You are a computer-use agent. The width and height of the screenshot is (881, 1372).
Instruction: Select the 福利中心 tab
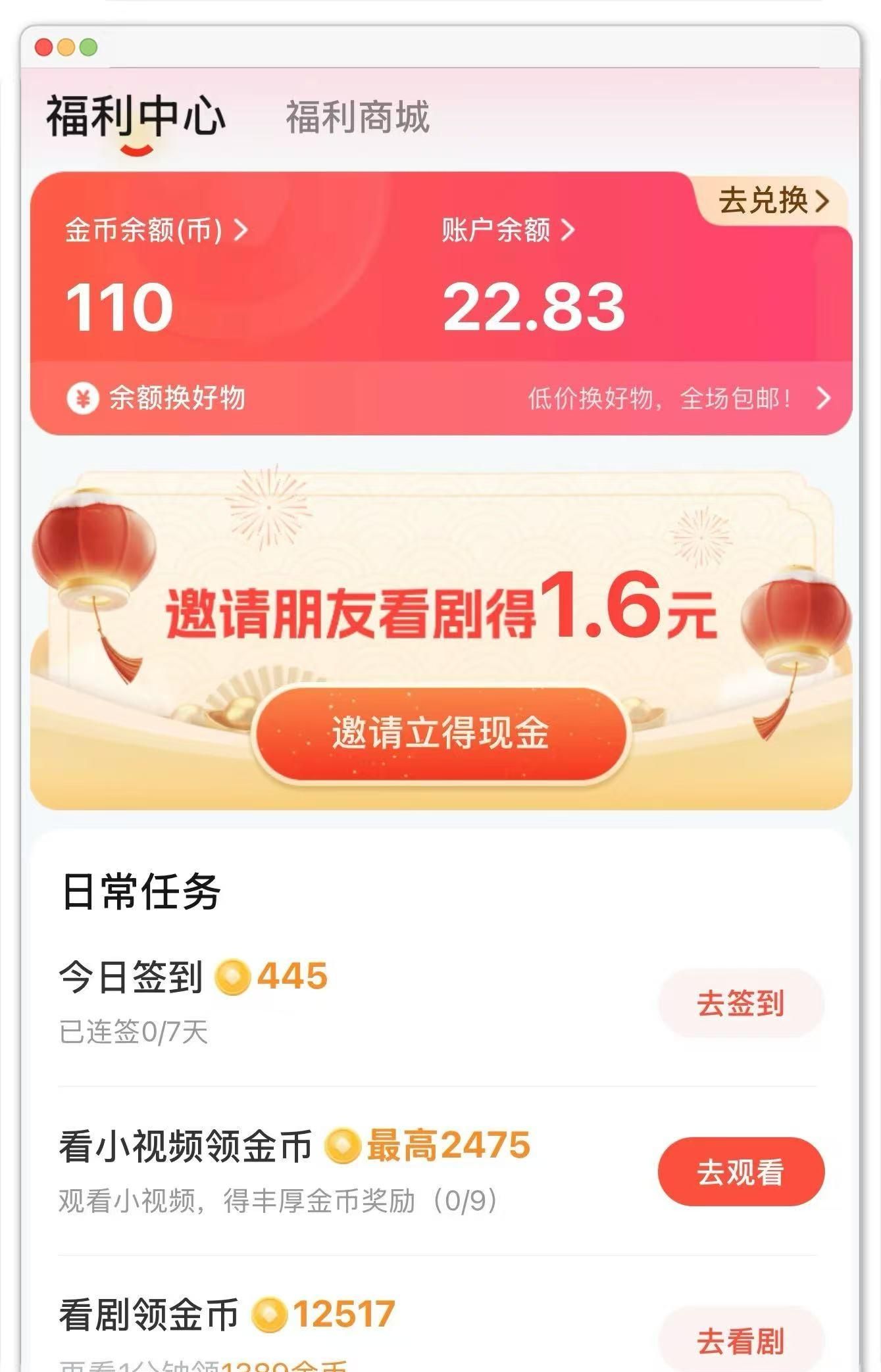pos(136,117)
